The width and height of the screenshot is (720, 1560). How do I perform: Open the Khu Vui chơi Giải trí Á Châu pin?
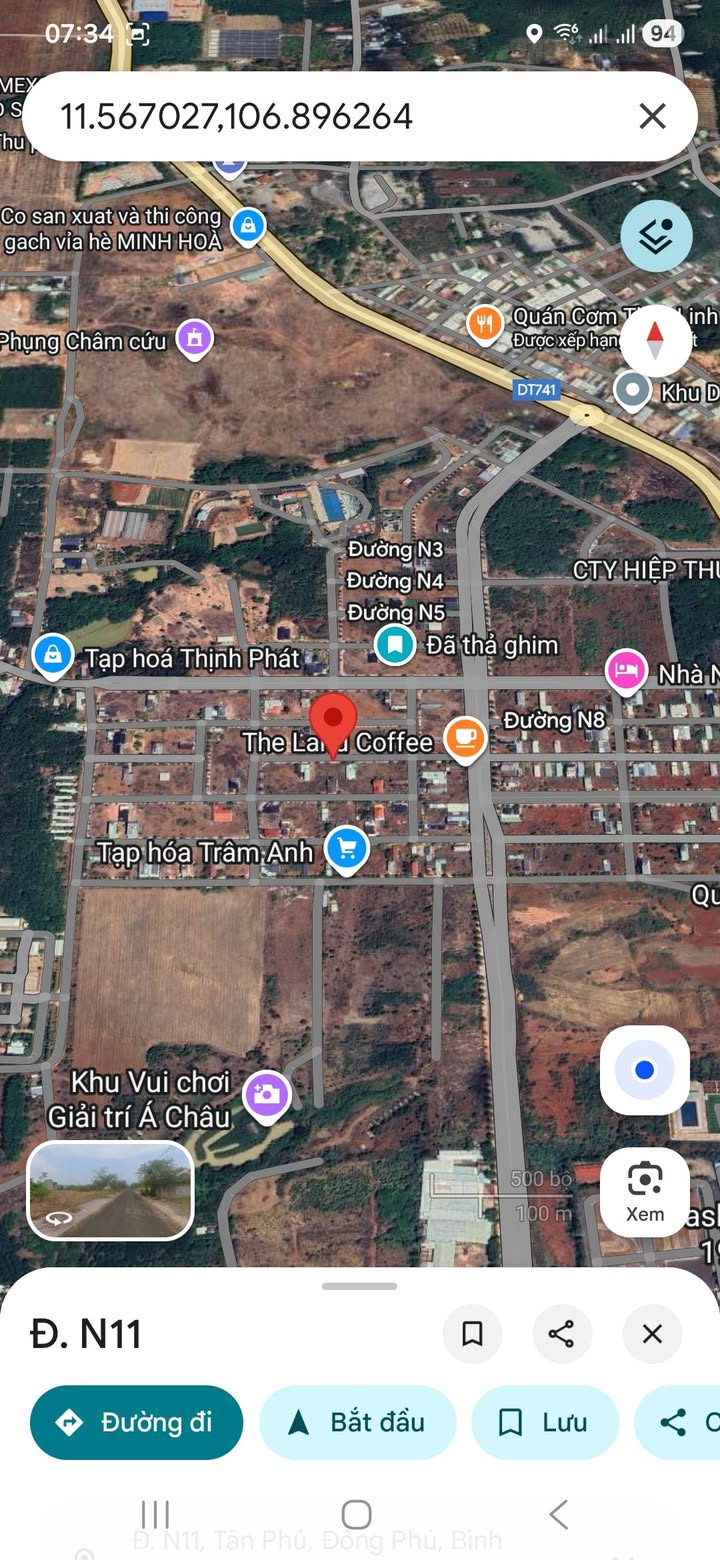pos(266,1095)
